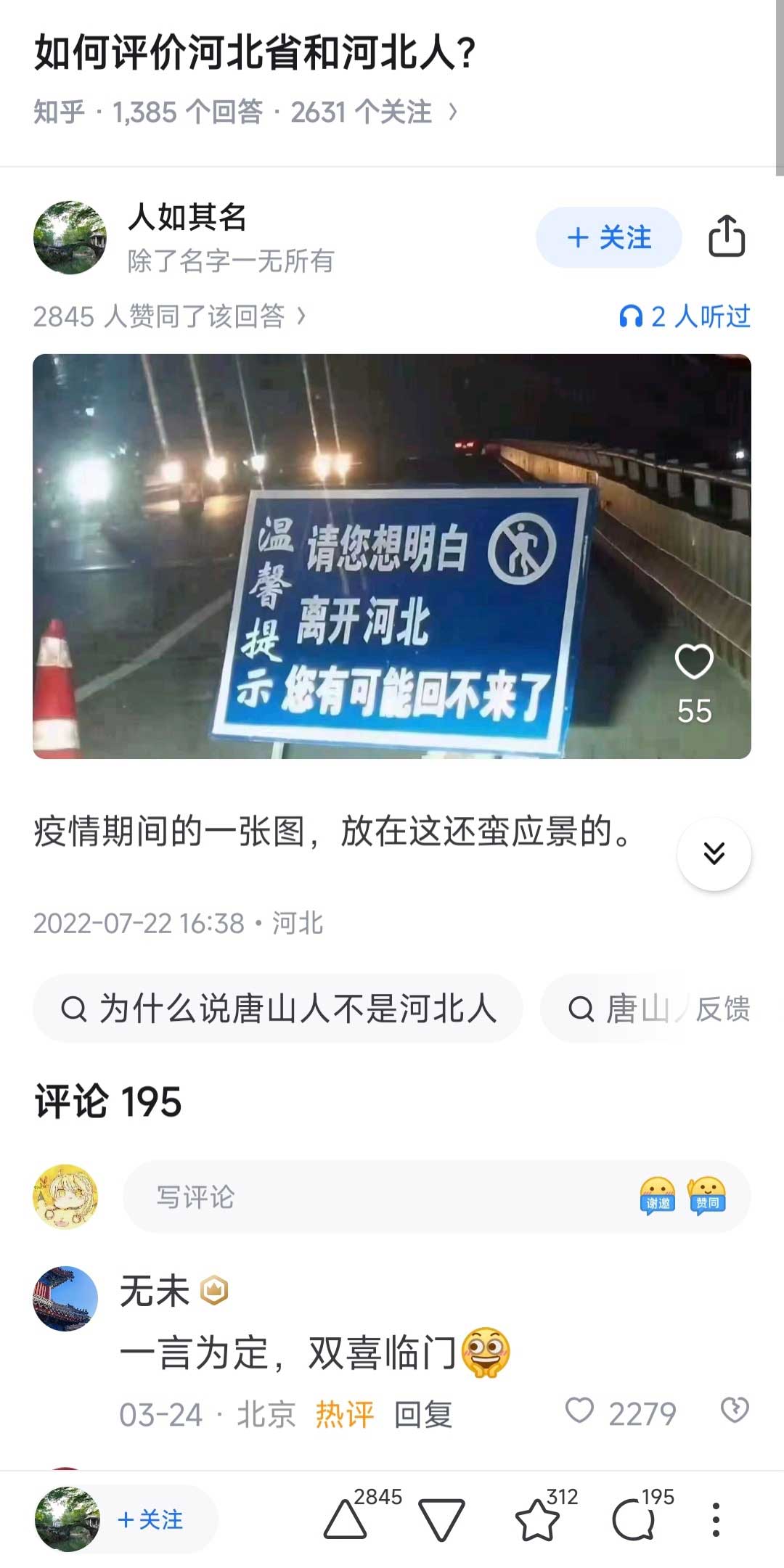Insert the 赞同 emoji sticker
Image resolution: width=784 pixels, height=1568 pixels.
click(x=707, y=1196)
